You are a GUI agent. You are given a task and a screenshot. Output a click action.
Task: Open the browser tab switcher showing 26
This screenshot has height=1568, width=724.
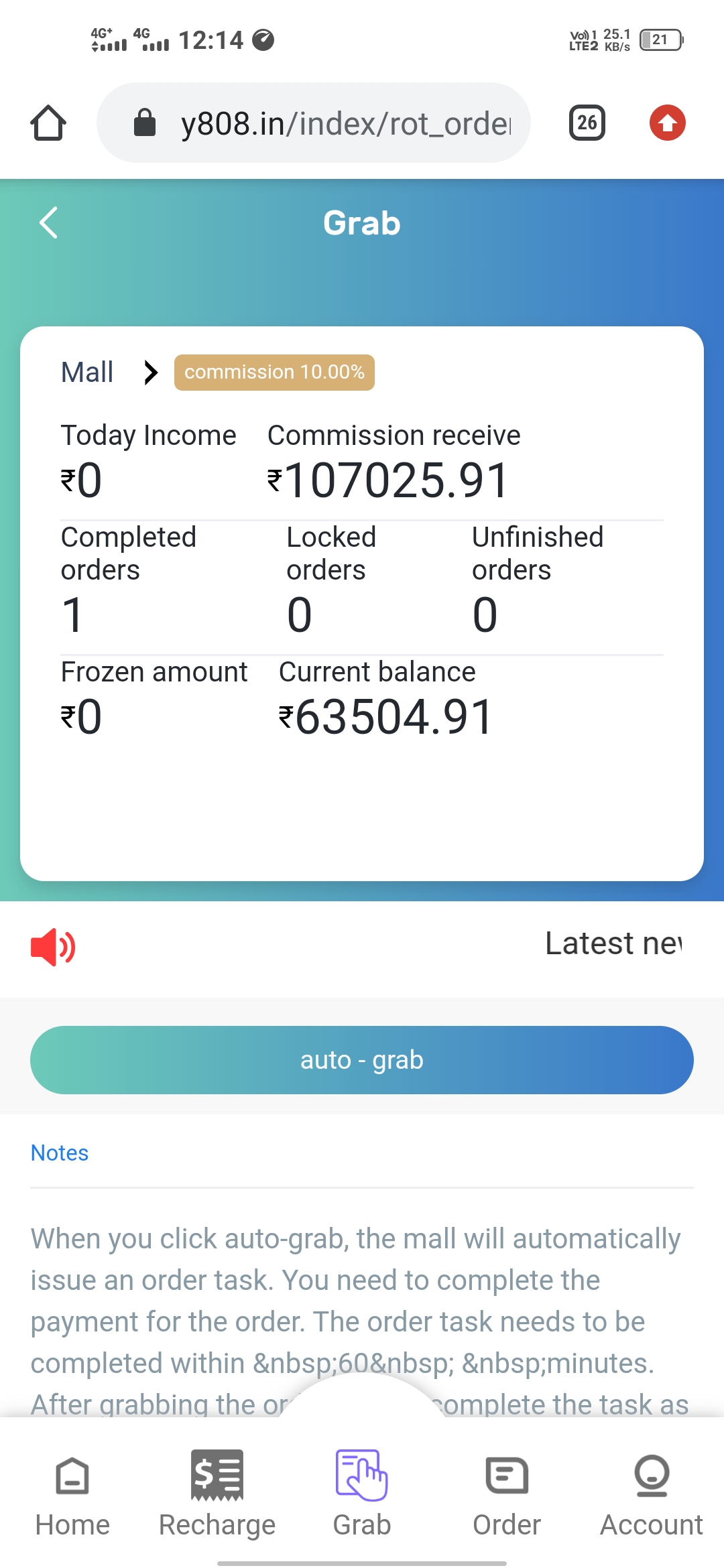[587, 123]
